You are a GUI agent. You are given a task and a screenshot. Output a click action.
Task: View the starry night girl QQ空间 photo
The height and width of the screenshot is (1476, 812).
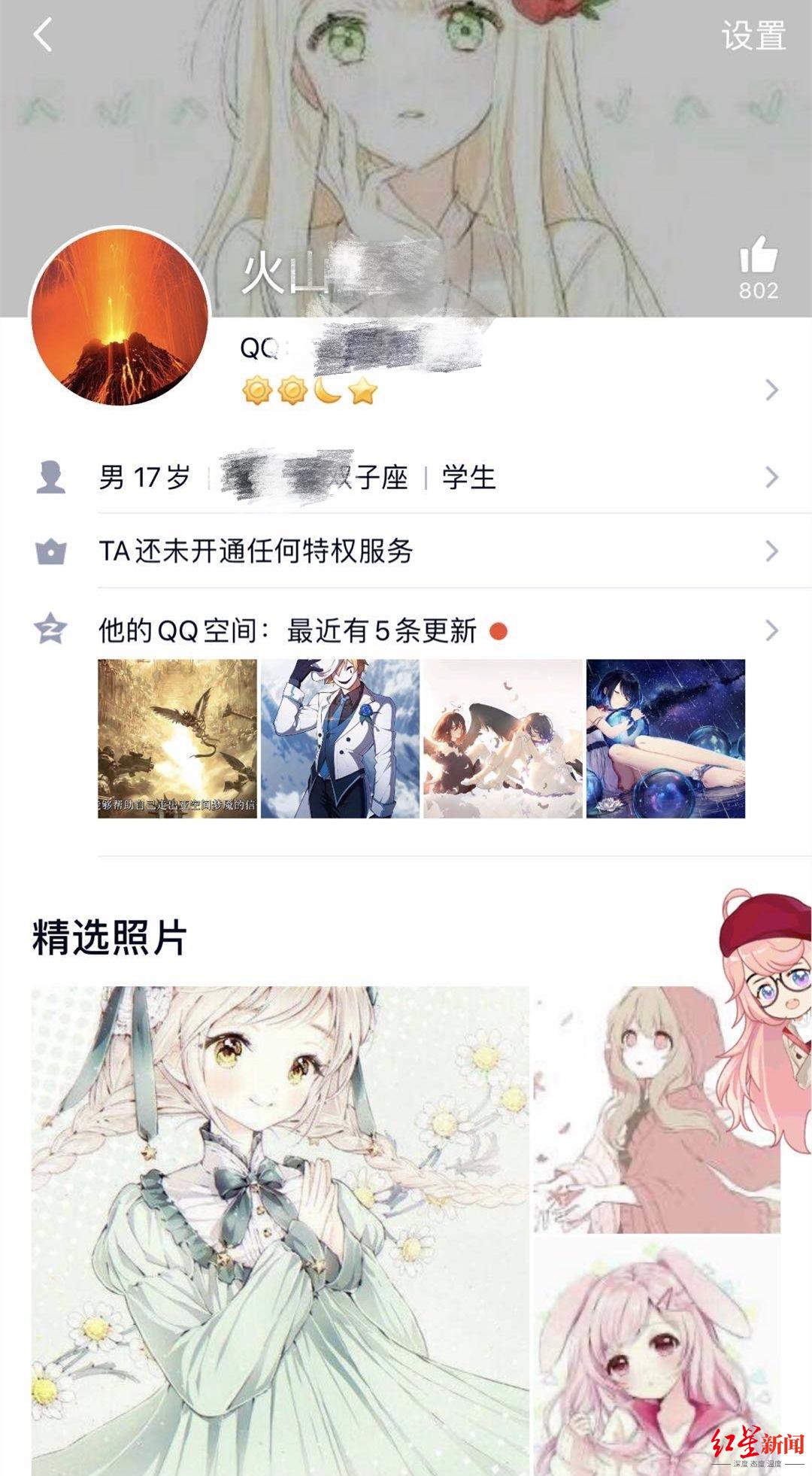pos(665,739)
